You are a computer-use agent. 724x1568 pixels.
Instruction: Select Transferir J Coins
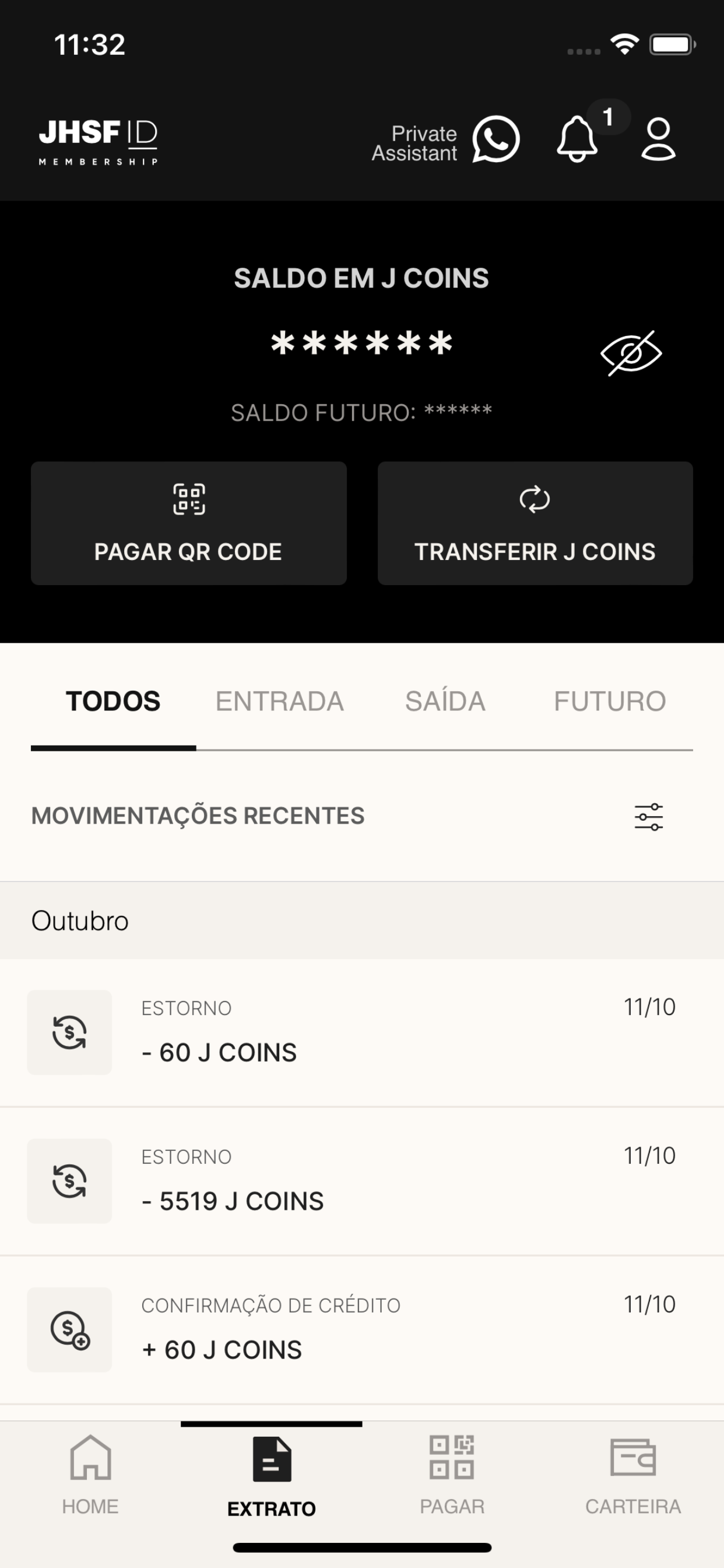click(x=535, y=523)
